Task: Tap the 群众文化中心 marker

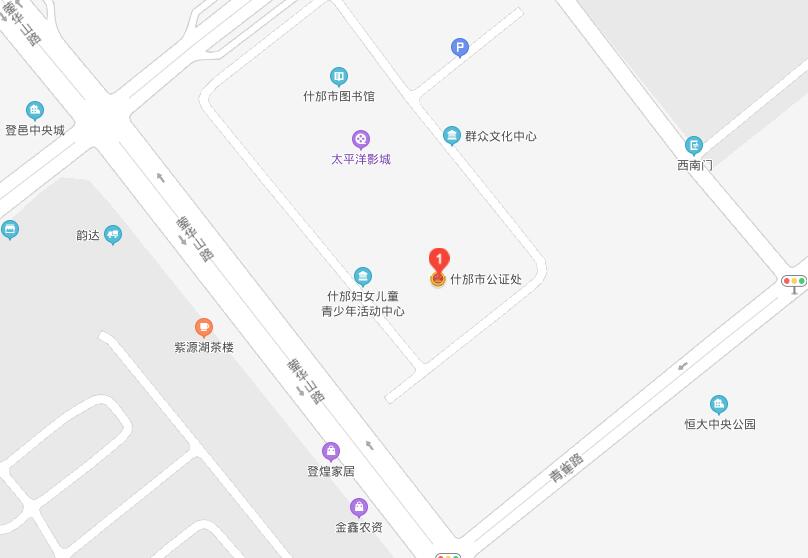Action: (452, 136)
